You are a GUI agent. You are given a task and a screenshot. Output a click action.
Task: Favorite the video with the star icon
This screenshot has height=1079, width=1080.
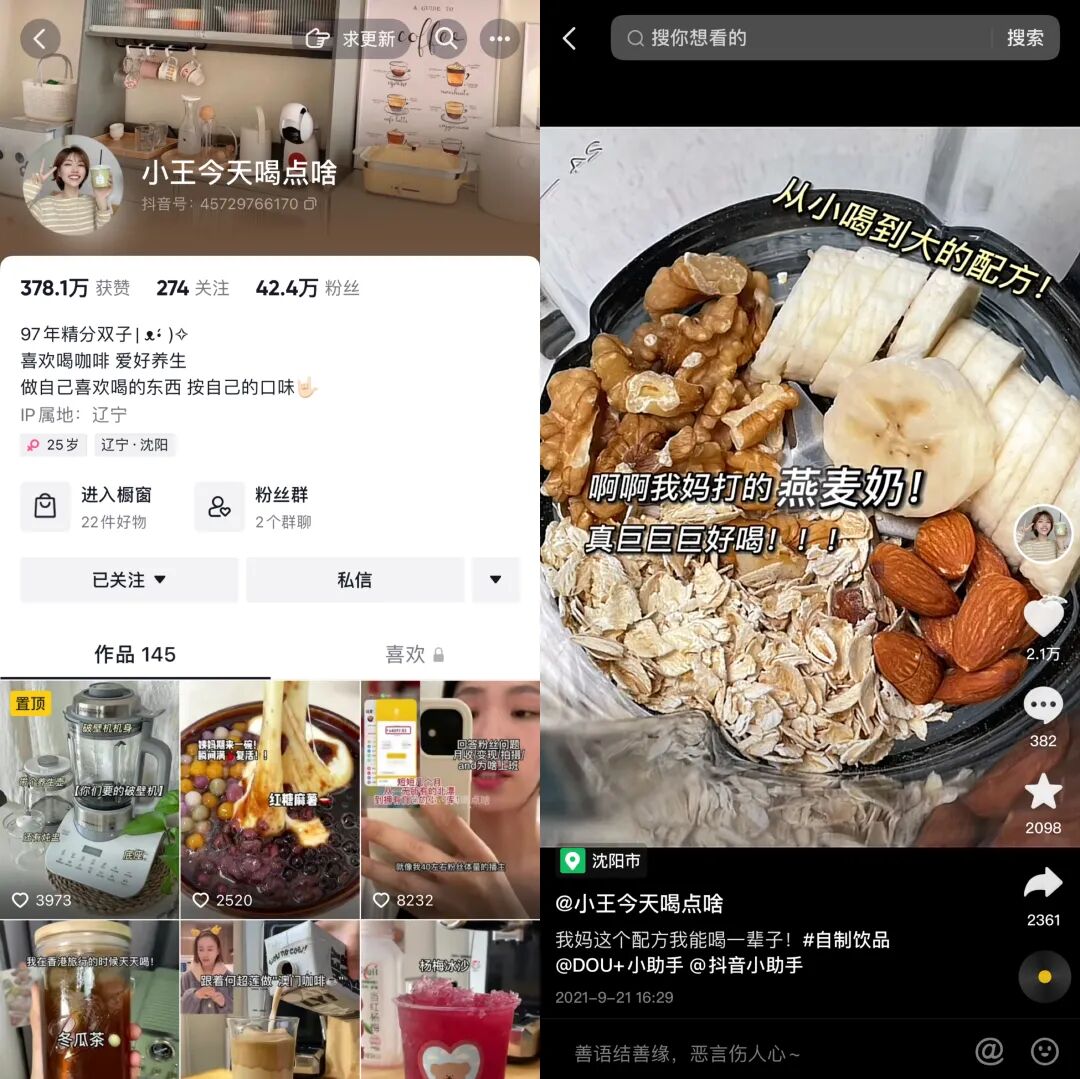pyautogui.click(x=1043, y=792)
